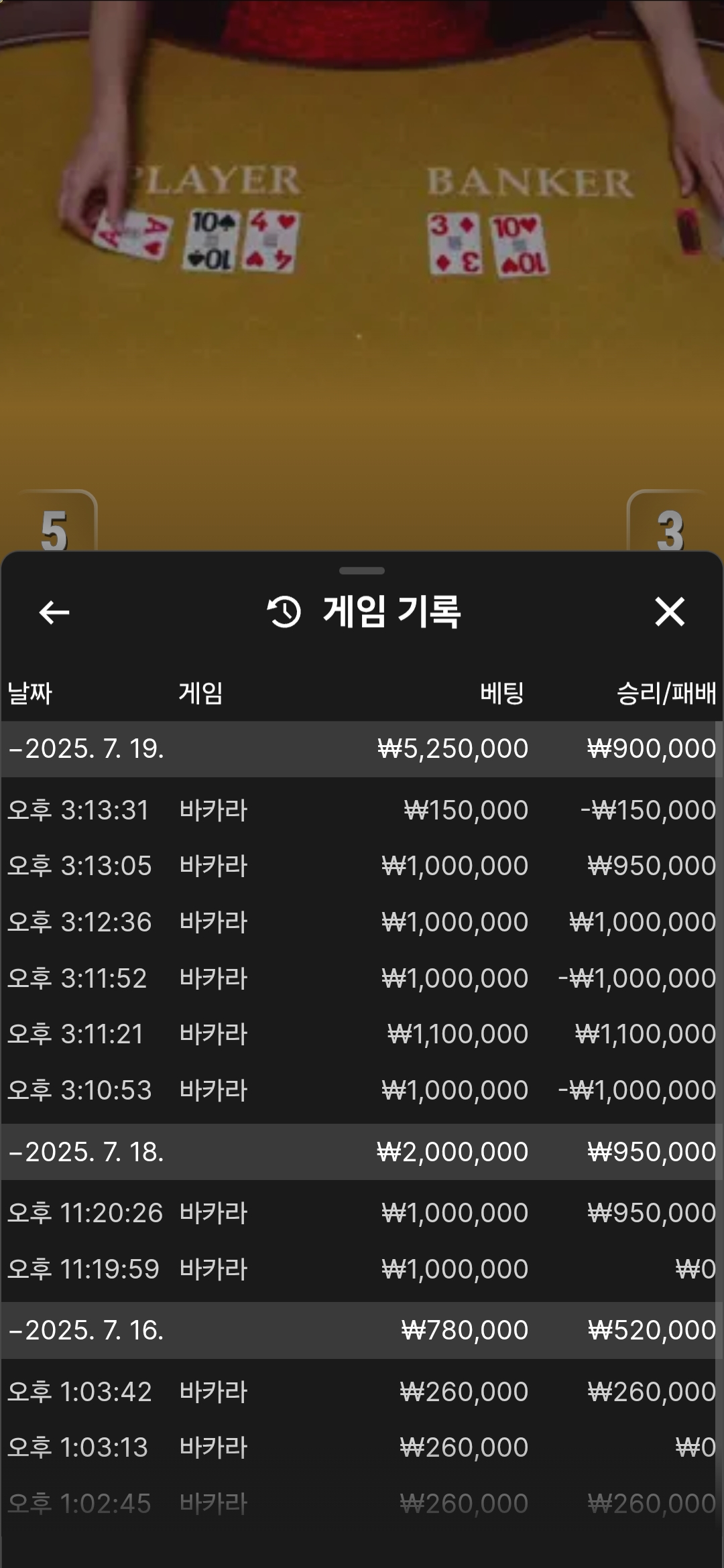The height and width of the screenshot is (1568, 724).
Task: View details of the 오후 3:12:36 round
Action: coord(362,922)
